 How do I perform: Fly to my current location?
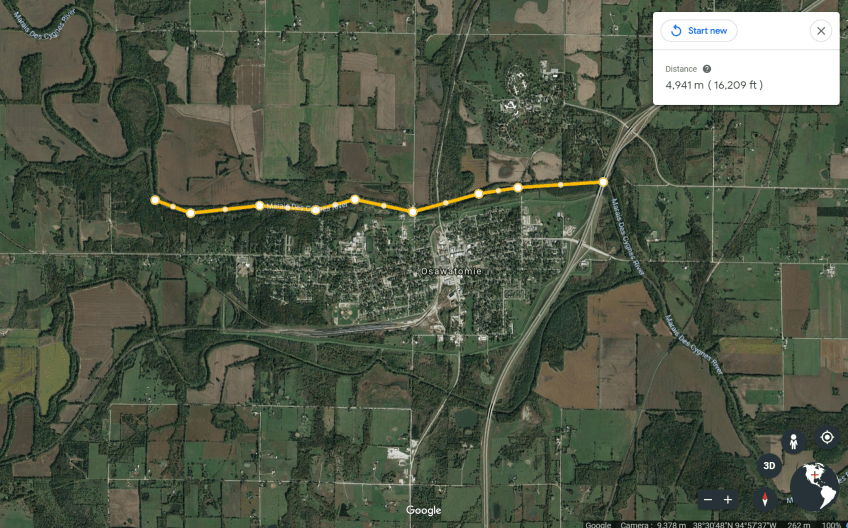pyautogui.click(x=826, y=437)
